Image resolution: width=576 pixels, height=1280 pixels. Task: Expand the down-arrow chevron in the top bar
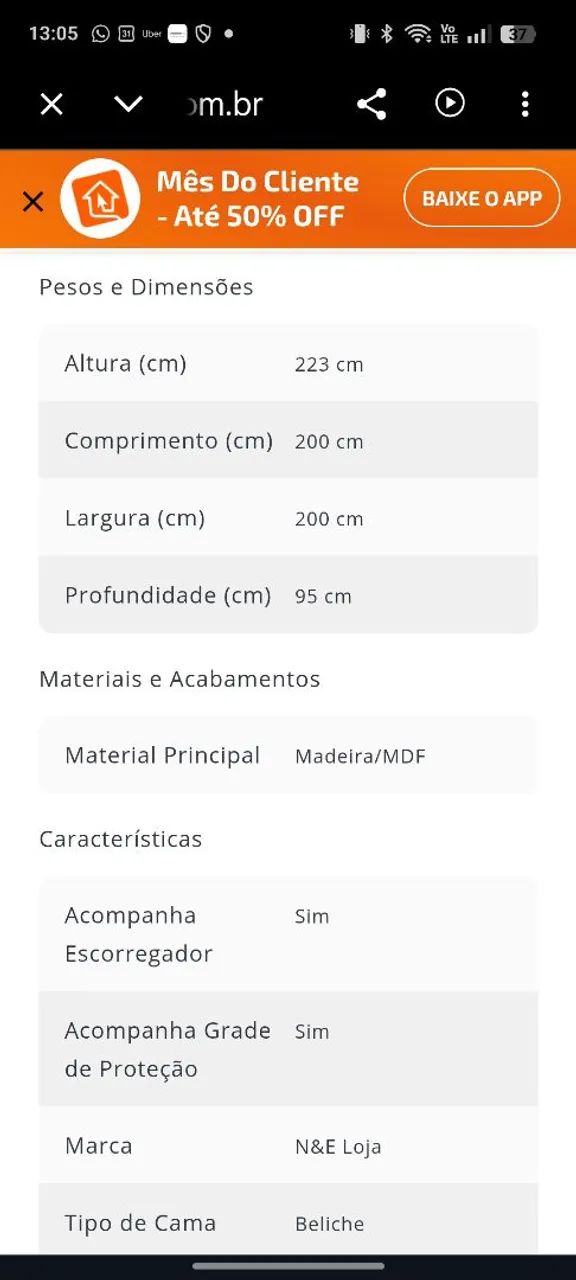coord(128,104)
